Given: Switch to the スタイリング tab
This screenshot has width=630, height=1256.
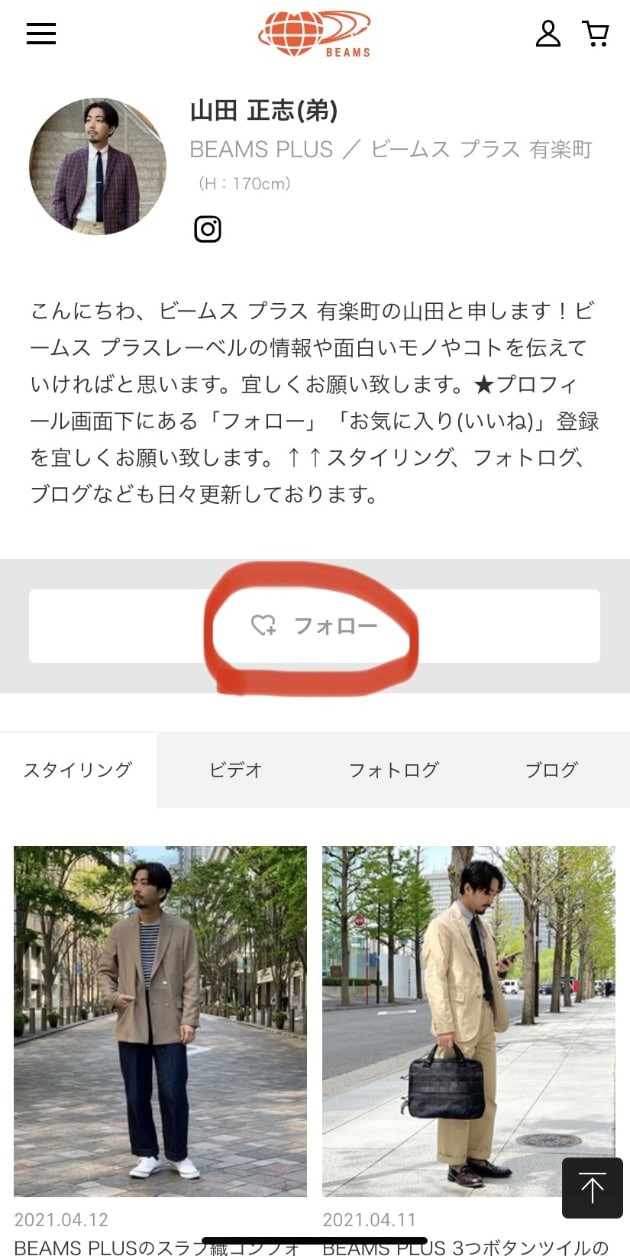Looking at the screenshot, I should (78, 770).
